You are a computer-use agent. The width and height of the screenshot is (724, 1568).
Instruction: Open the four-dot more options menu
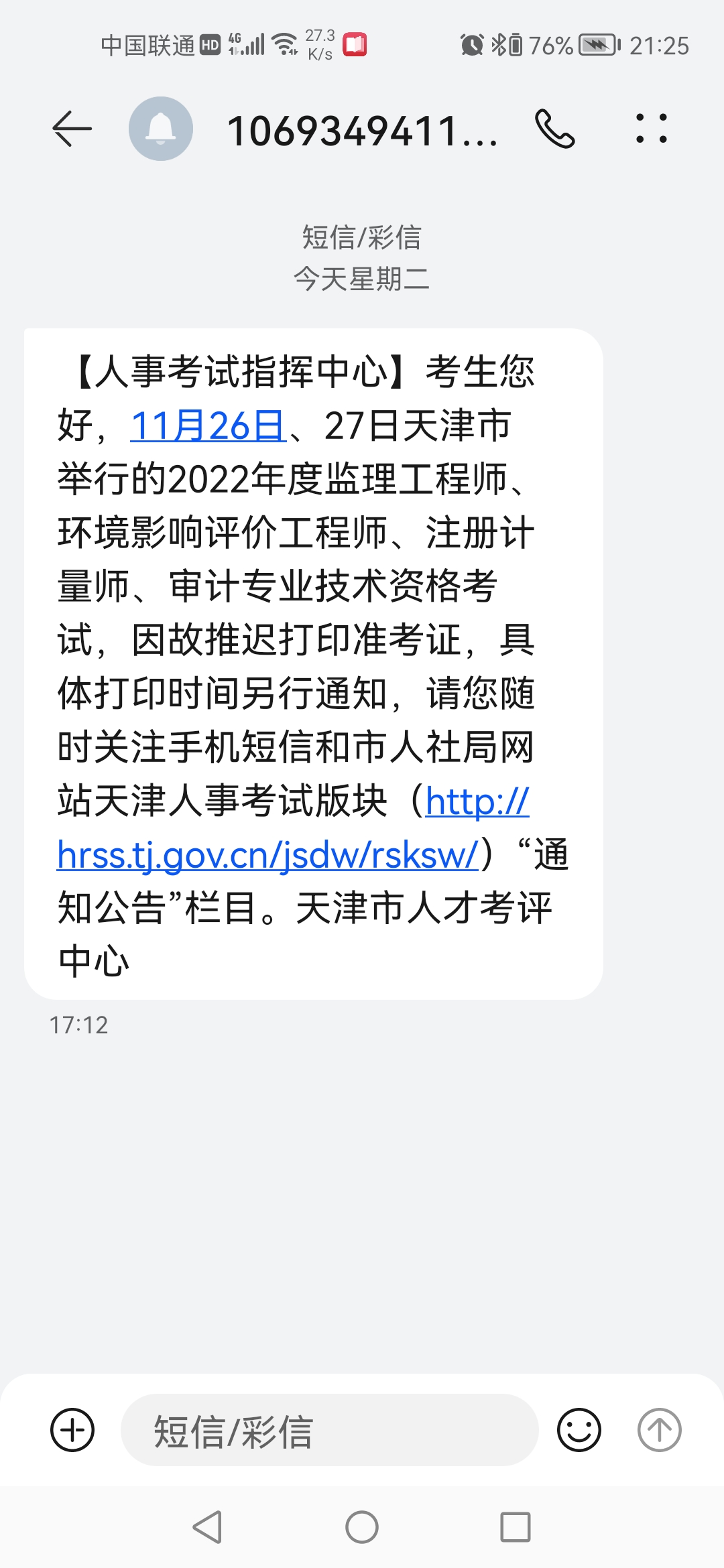pyautogui.click(x=651, y=129)
